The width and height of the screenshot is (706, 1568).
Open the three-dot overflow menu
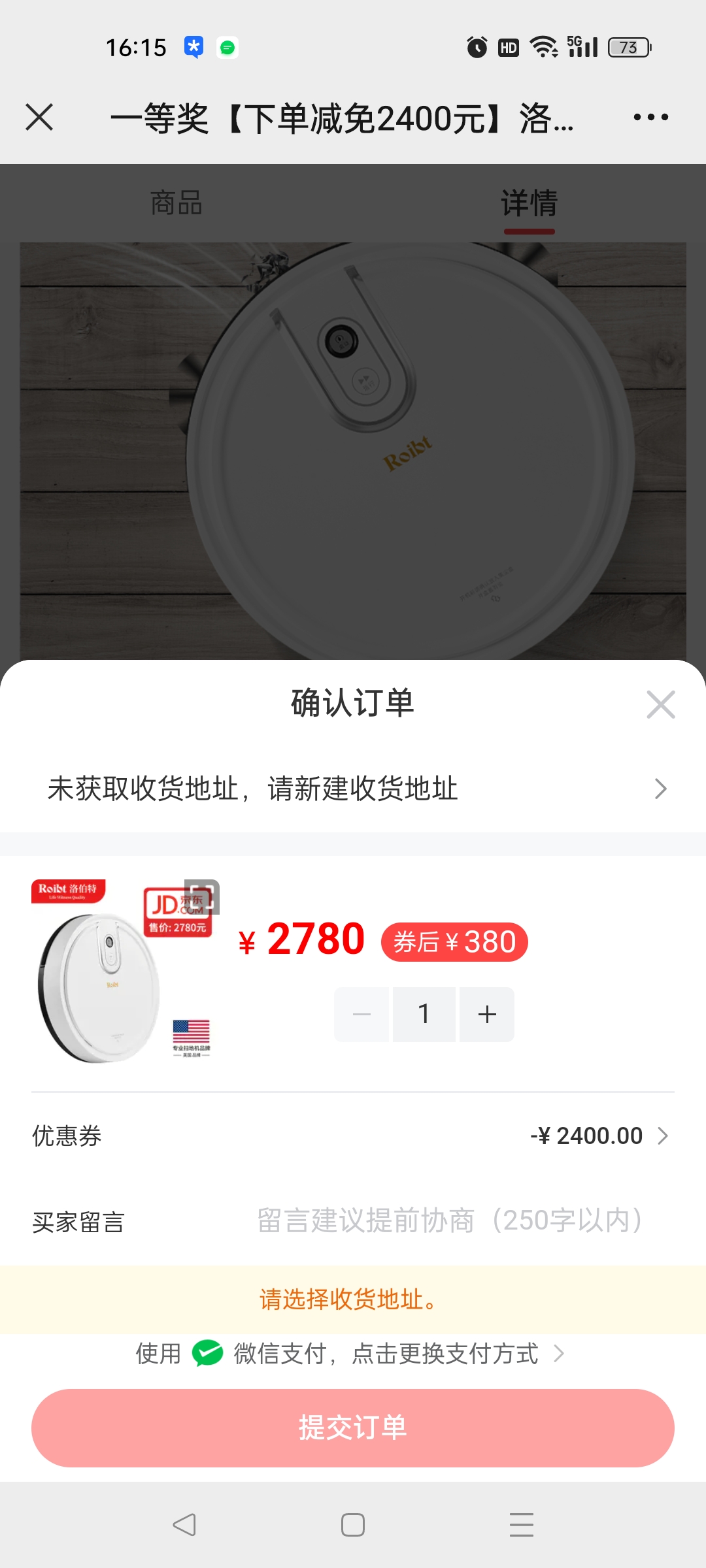click(650, 118)
